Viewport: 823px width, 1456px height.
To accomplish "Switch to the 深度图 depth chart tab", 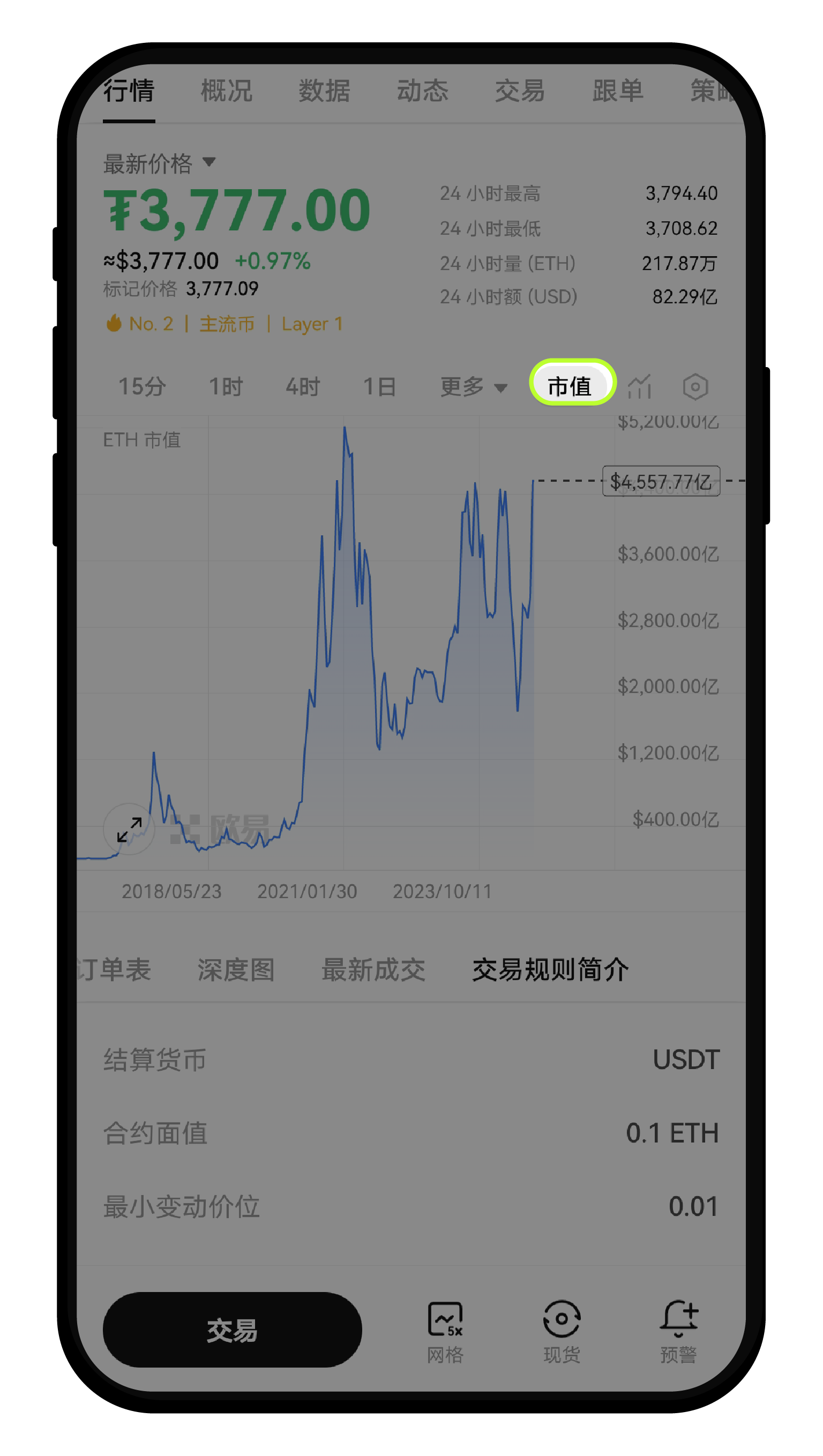I will click(236, 969).
